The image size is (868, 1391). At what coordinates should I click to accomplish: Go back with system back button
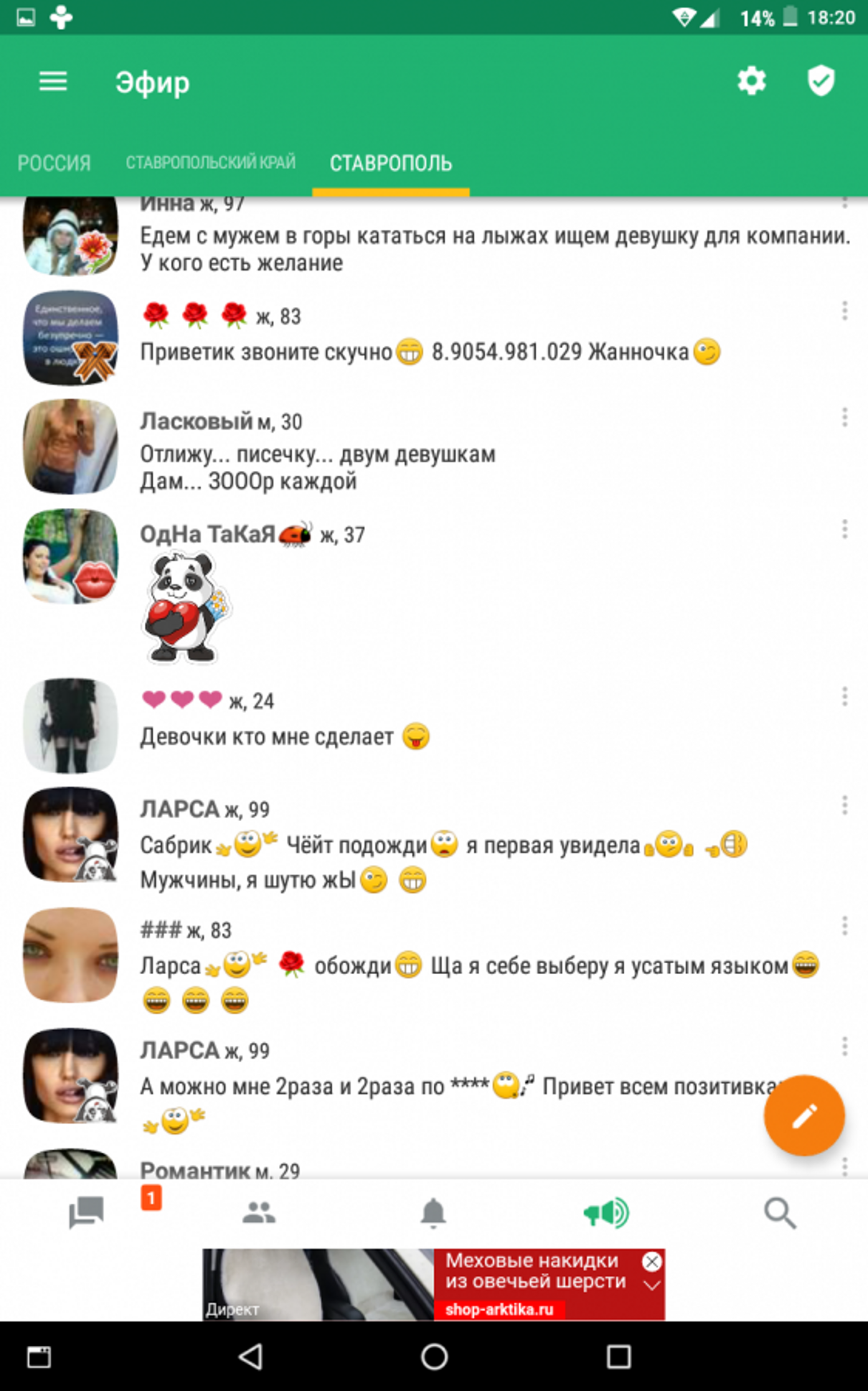pos(250,1357)
